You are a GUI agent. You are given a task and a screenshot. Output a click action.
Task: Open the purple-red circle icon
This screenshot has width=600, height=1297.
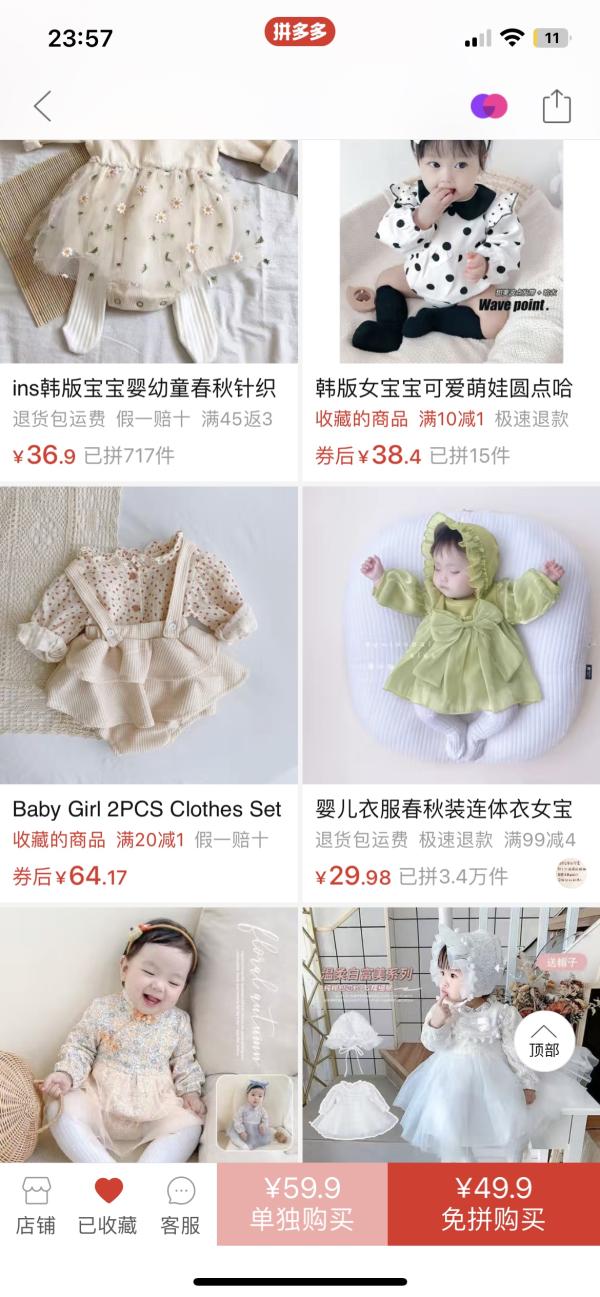[489, 106]
